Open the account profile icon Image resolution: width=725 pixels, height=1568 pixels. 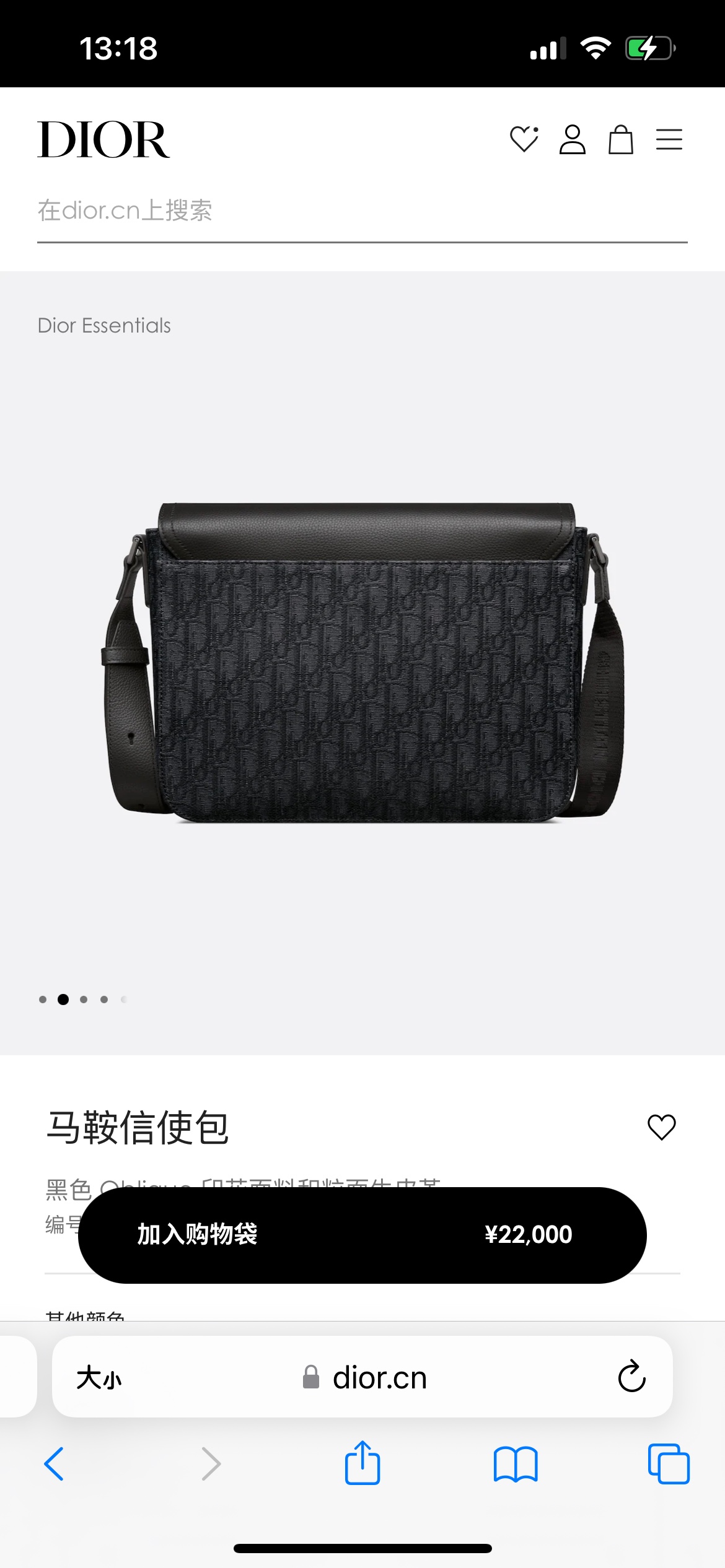(x=572, y=139)
